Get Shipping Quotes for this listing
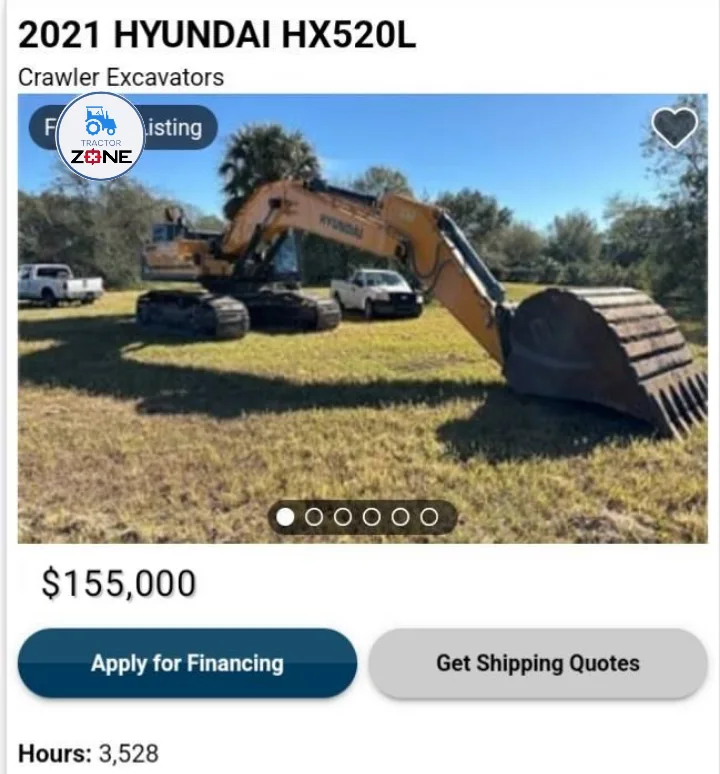The height and width of the screenshot is (774, 720). coord(537,663)
